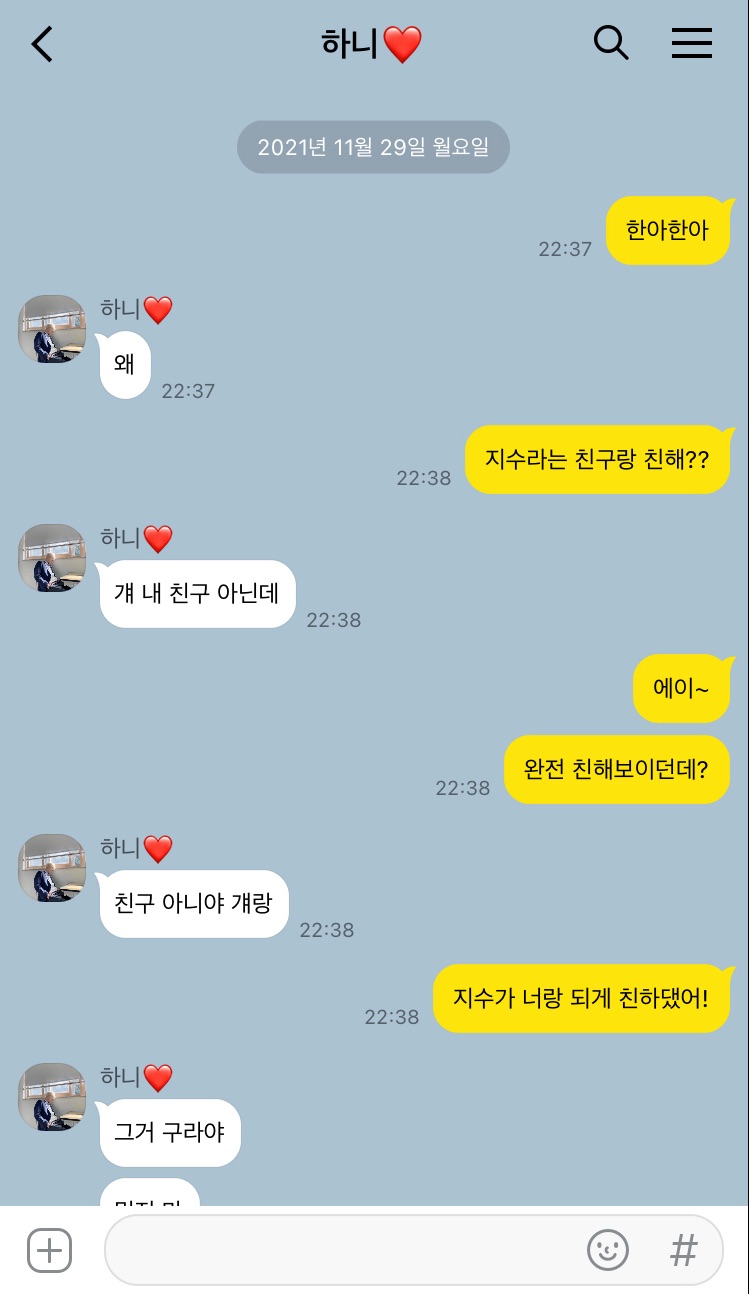Tap the date banner showing 2021년 11월 29일
Image resolution: width=749 pixels, height=1294 pixels.
pyautogui.click(x=373, y=146)
